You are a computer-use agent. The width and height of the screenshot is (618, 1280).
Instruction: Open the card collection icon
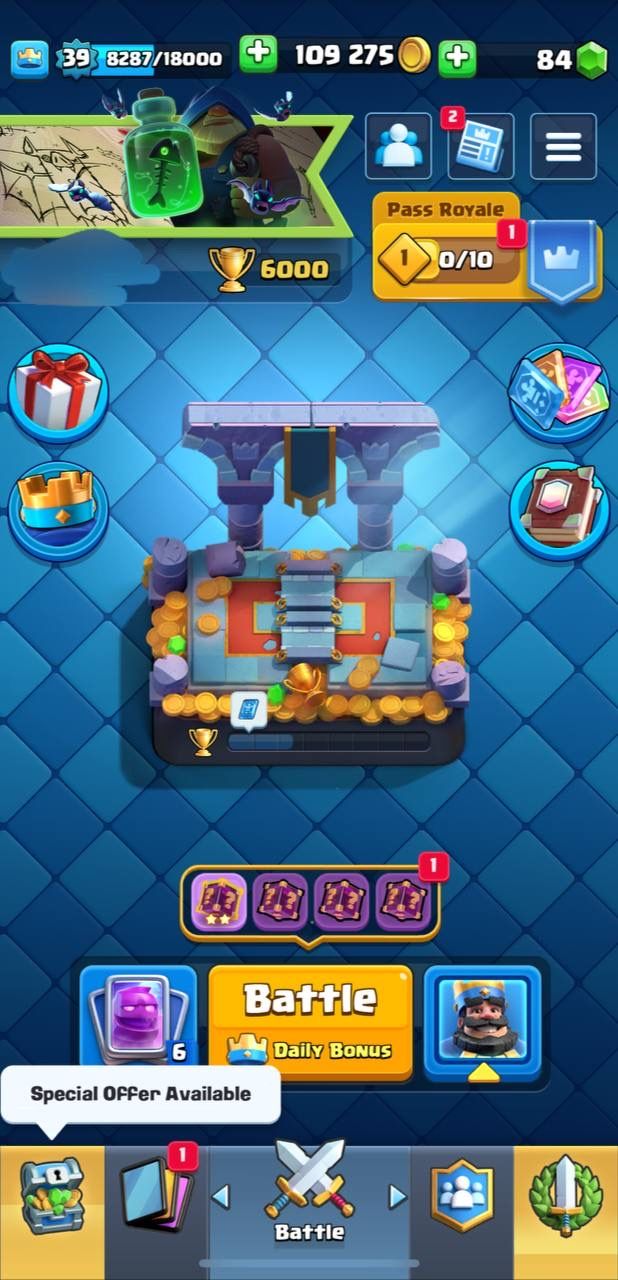[x=558, y=392]
